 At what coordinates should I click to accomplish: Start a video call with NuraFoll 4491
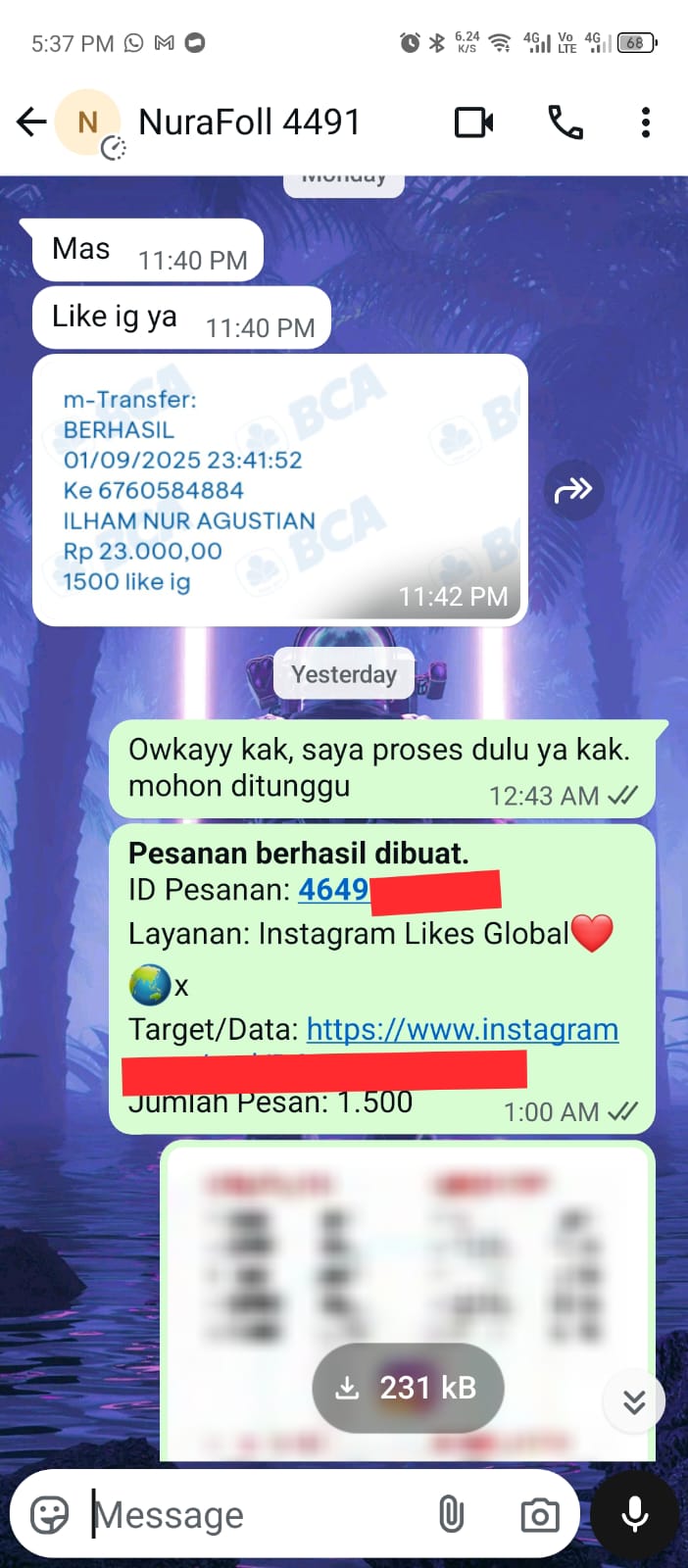point(474,122)
